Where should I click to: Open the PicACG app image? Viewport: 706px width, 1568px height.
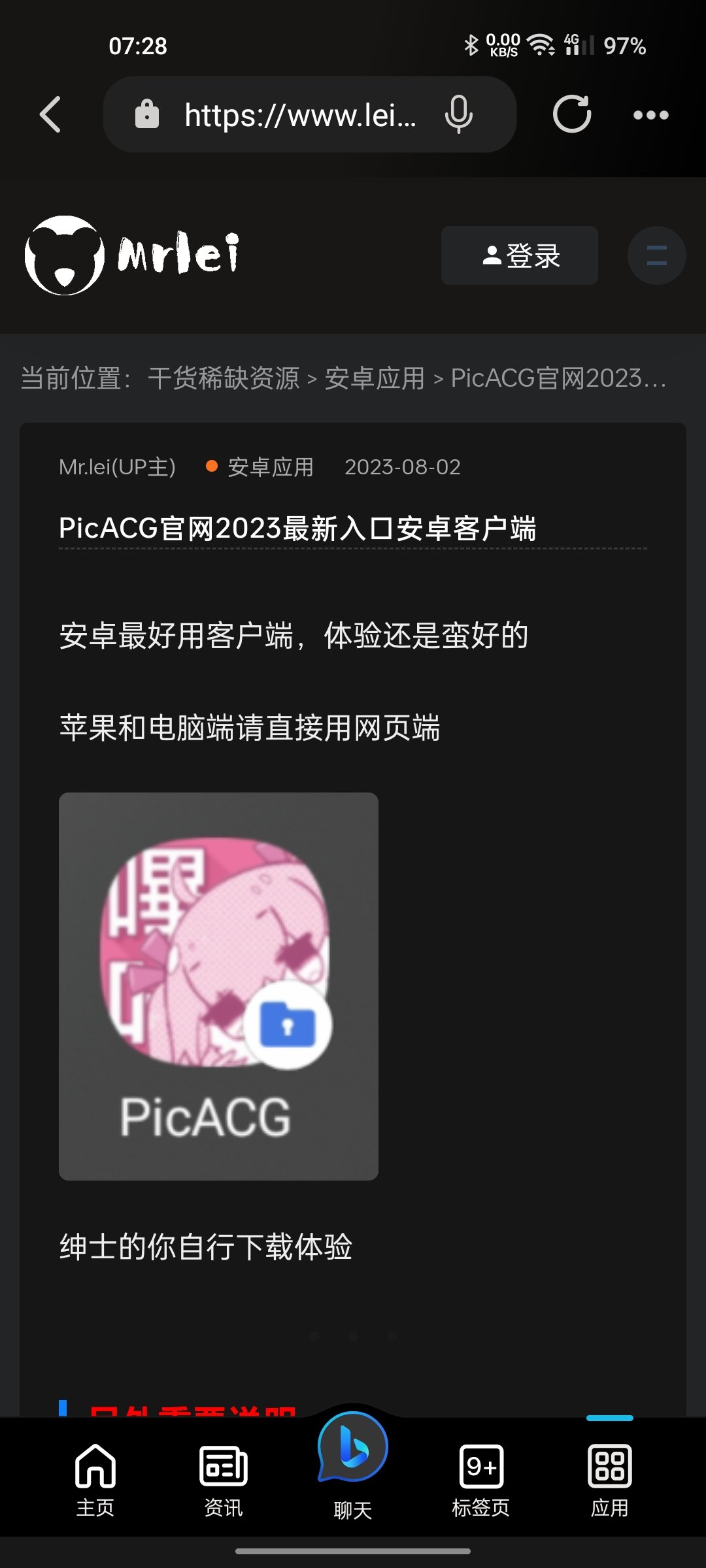(x=218, y=987)
